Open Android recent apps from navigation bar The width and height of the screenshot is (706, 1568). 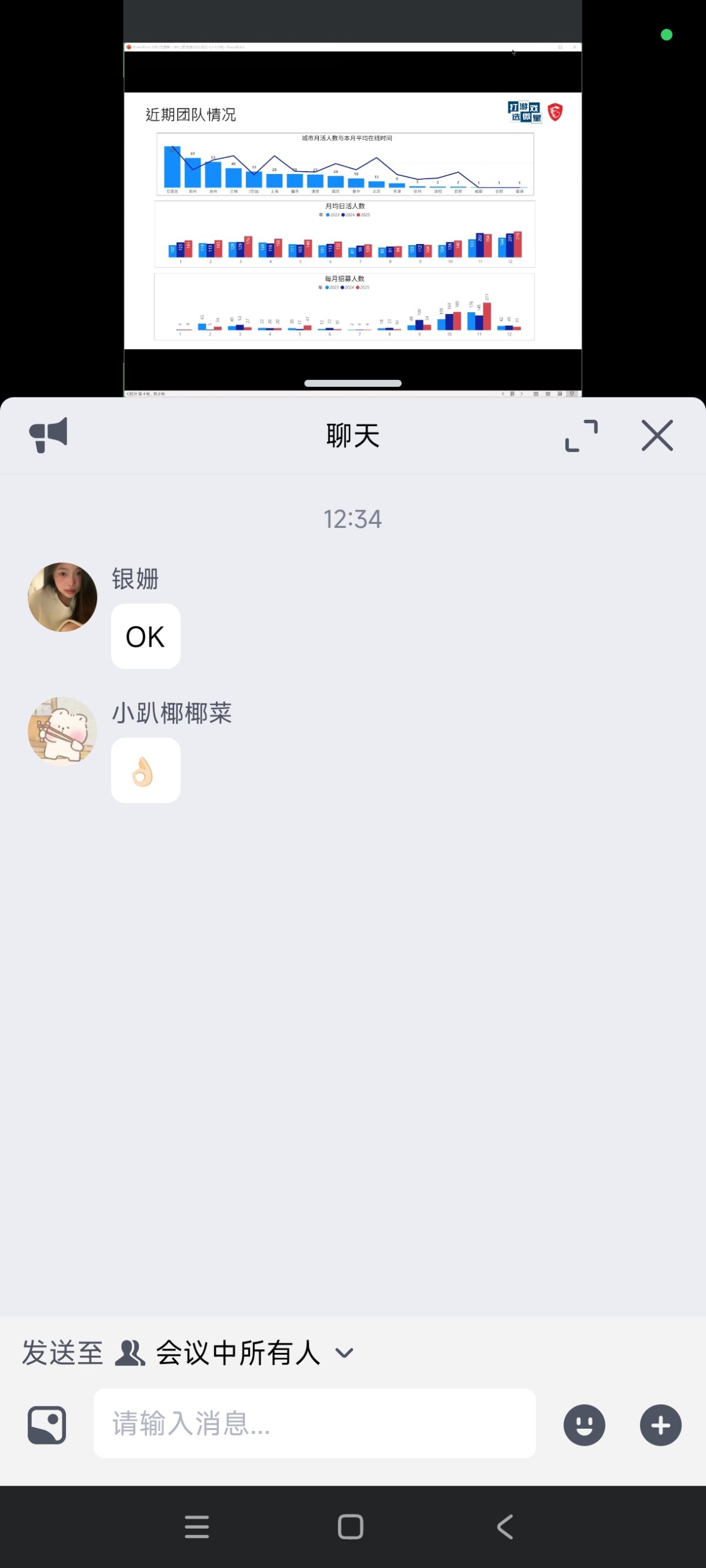(x=196, y=1527)
